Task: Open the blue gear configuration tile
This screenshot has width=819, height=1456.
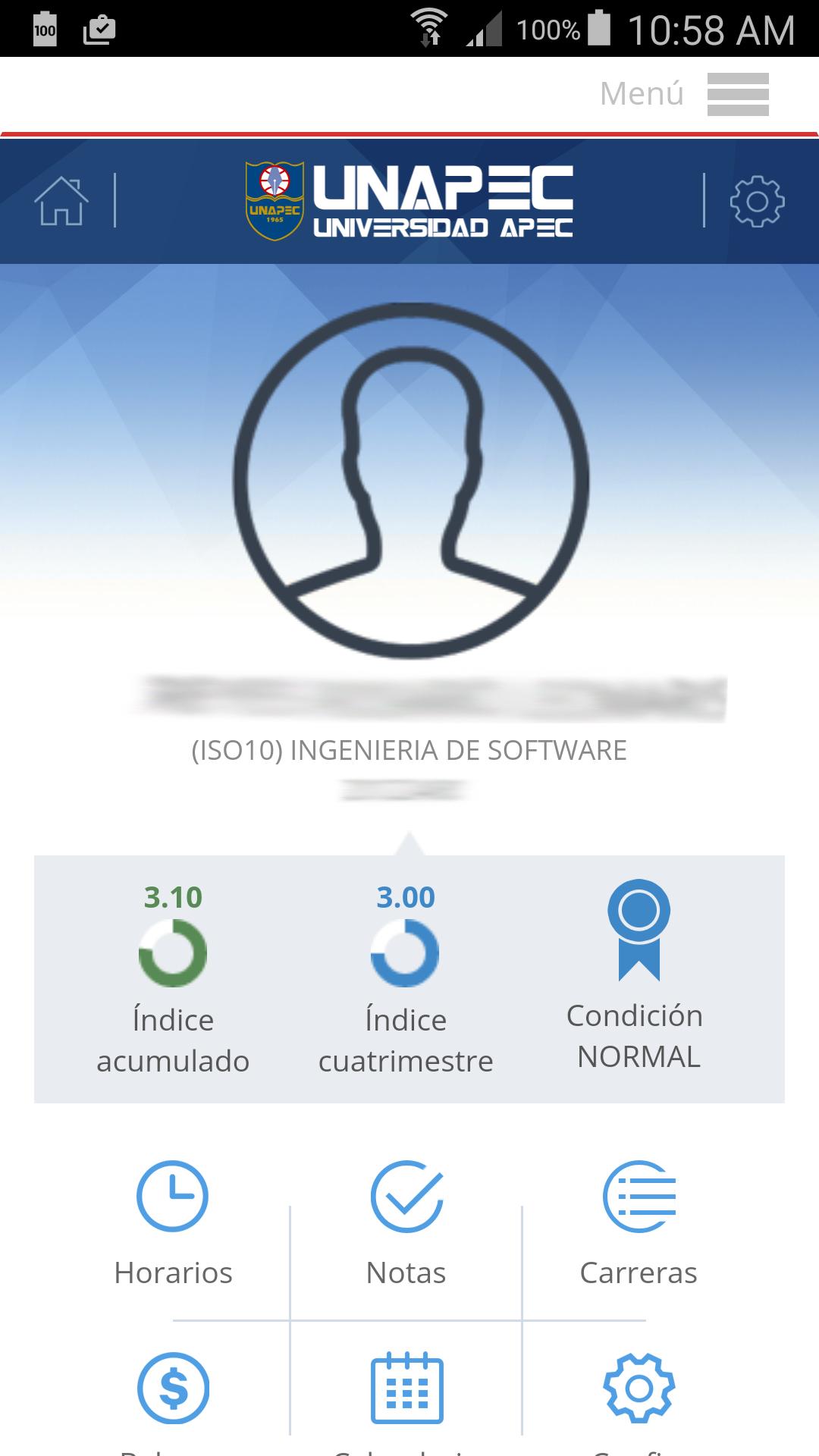Action: [639, 1389]
